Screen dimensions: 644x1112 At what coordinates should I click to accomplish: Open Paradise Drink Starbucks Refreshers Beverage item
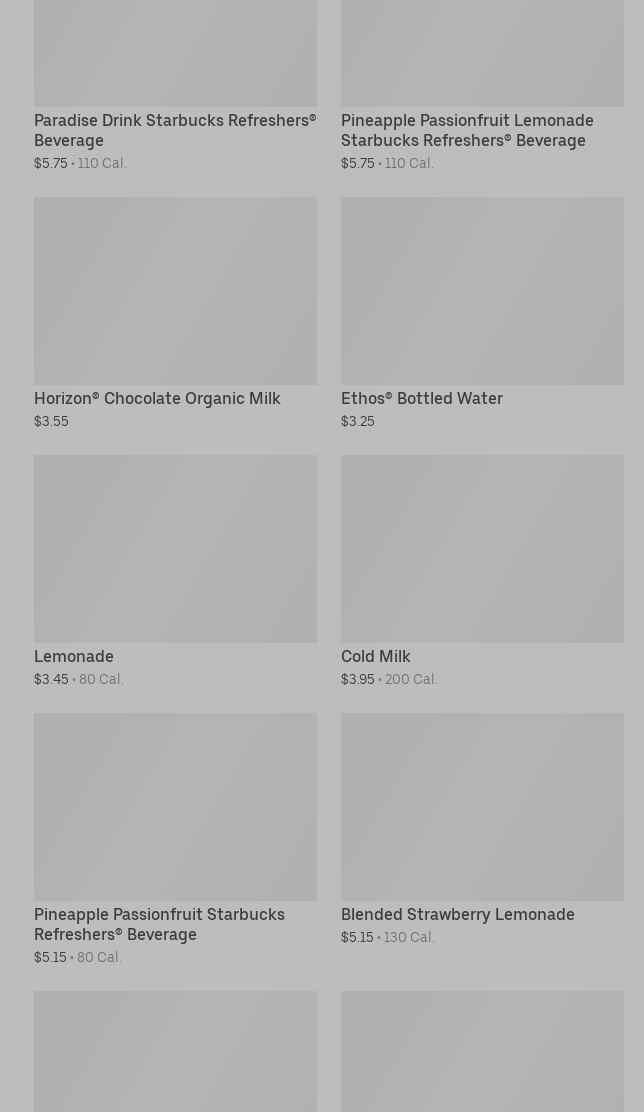pos(175,85)
